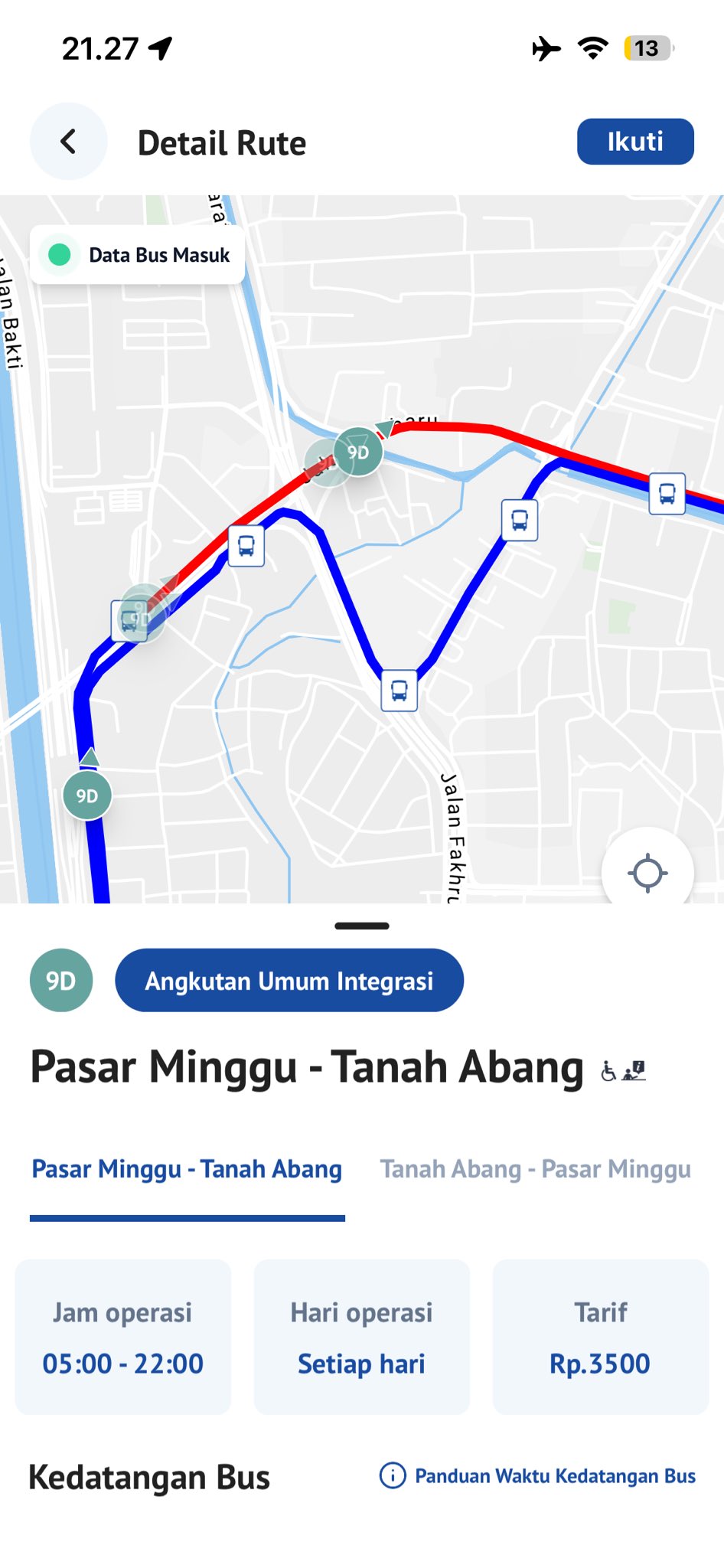Select the Pasar Minggu - Tanah Abang tab
This screenshot has height=1568, width=724.
[187, 1169]
